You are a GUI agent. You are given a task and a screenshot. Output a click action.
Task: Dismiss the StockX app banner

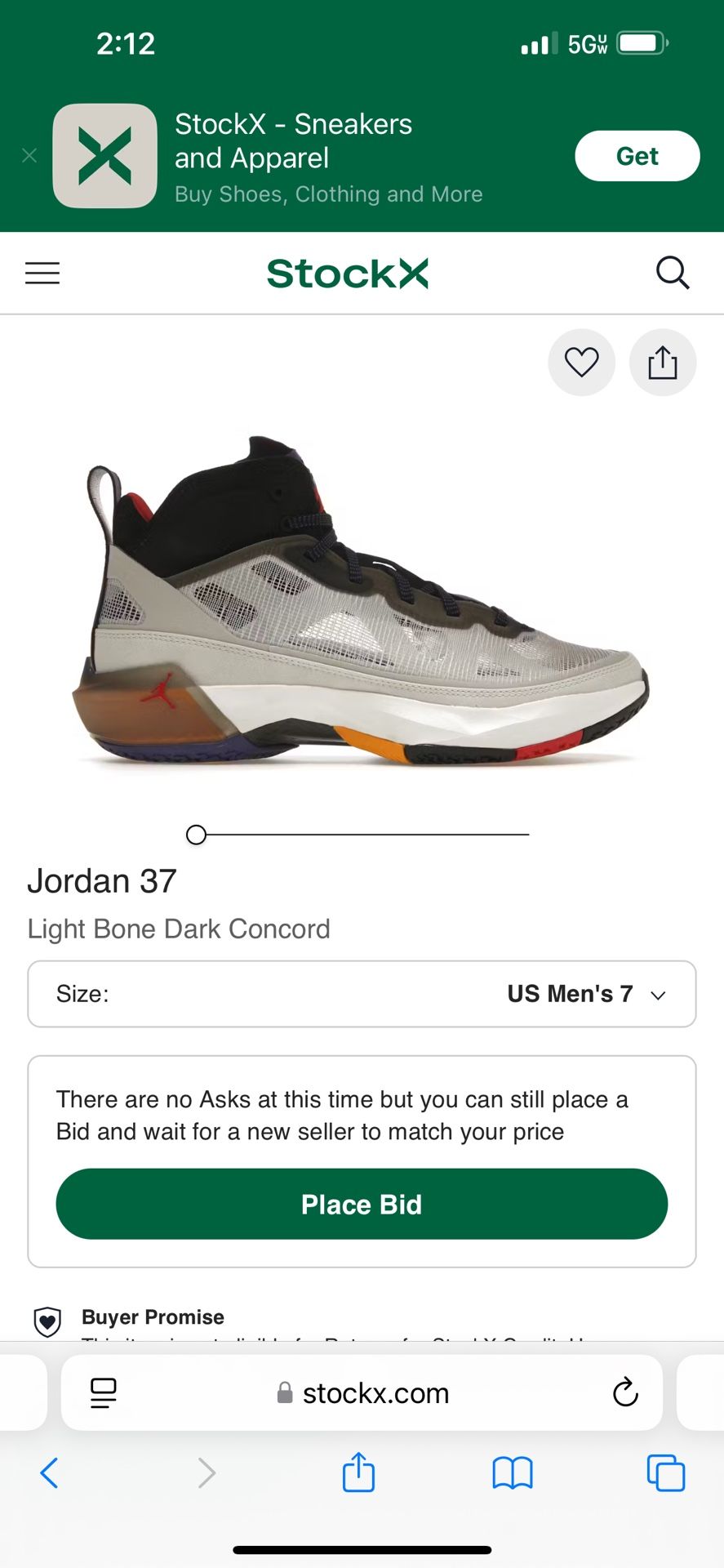(x=29, y=155)
